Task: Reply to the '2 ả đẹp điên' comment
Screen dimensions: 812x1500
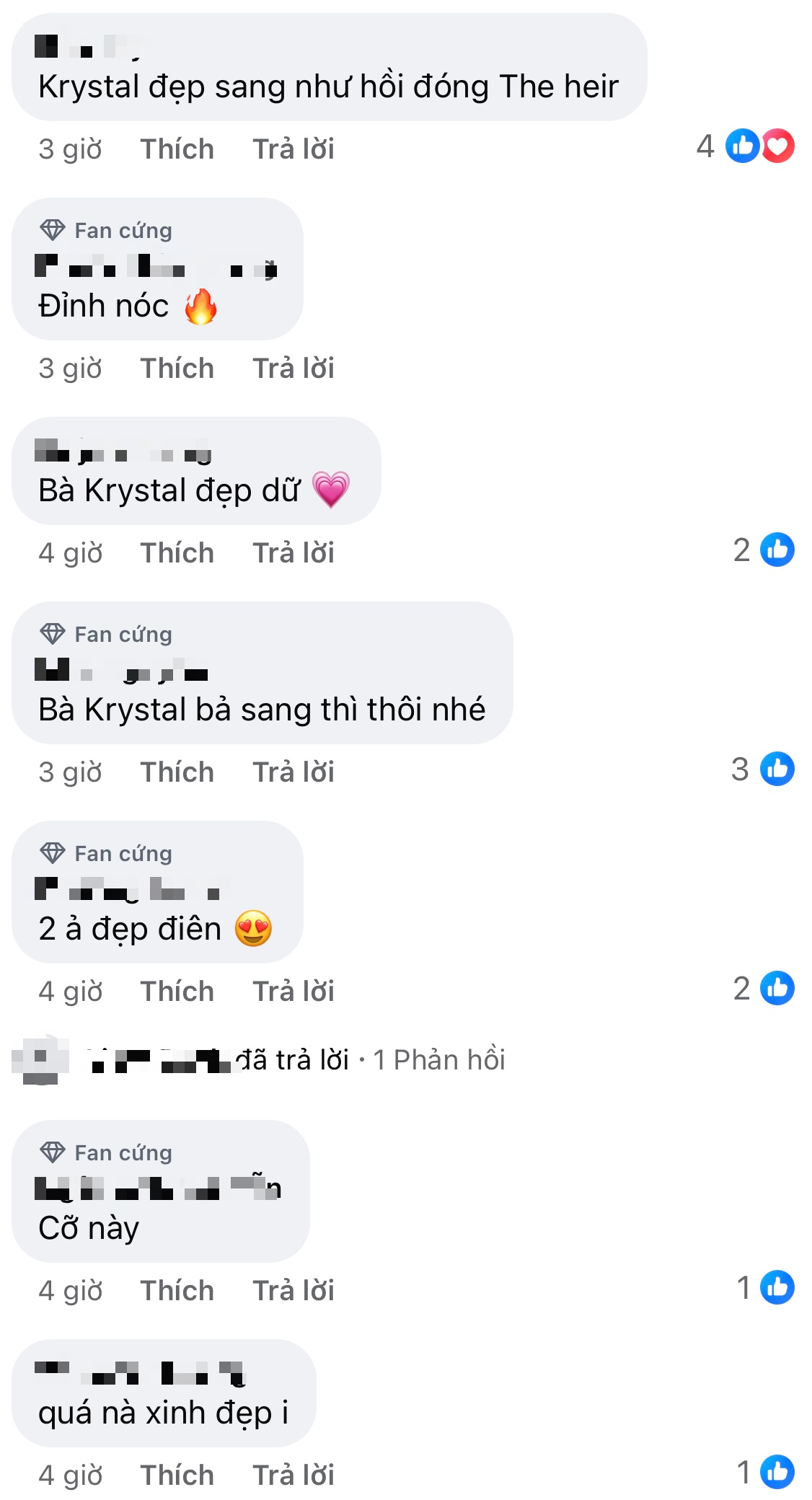Action: coord(293,991)
